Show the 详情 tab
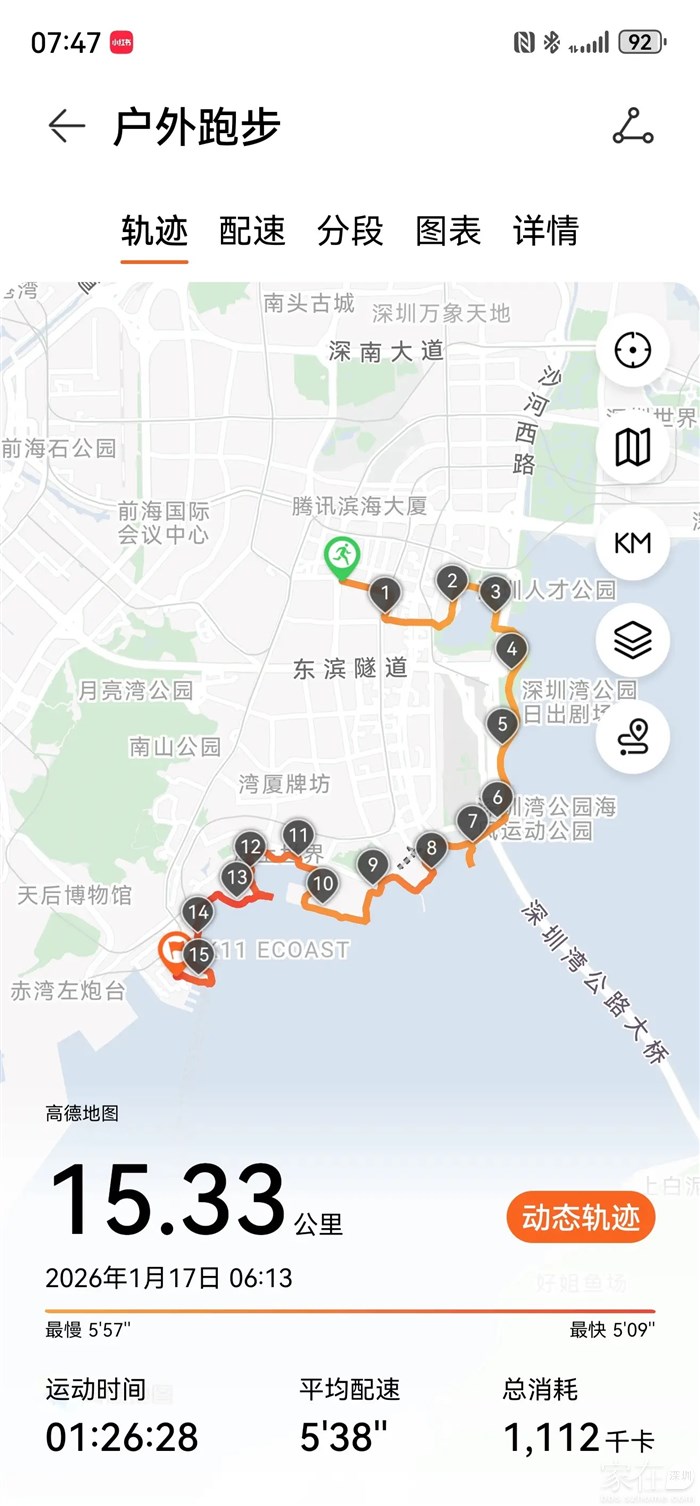Image resolution: width=700 pixels, height=1506 pixels. (546, 231)
